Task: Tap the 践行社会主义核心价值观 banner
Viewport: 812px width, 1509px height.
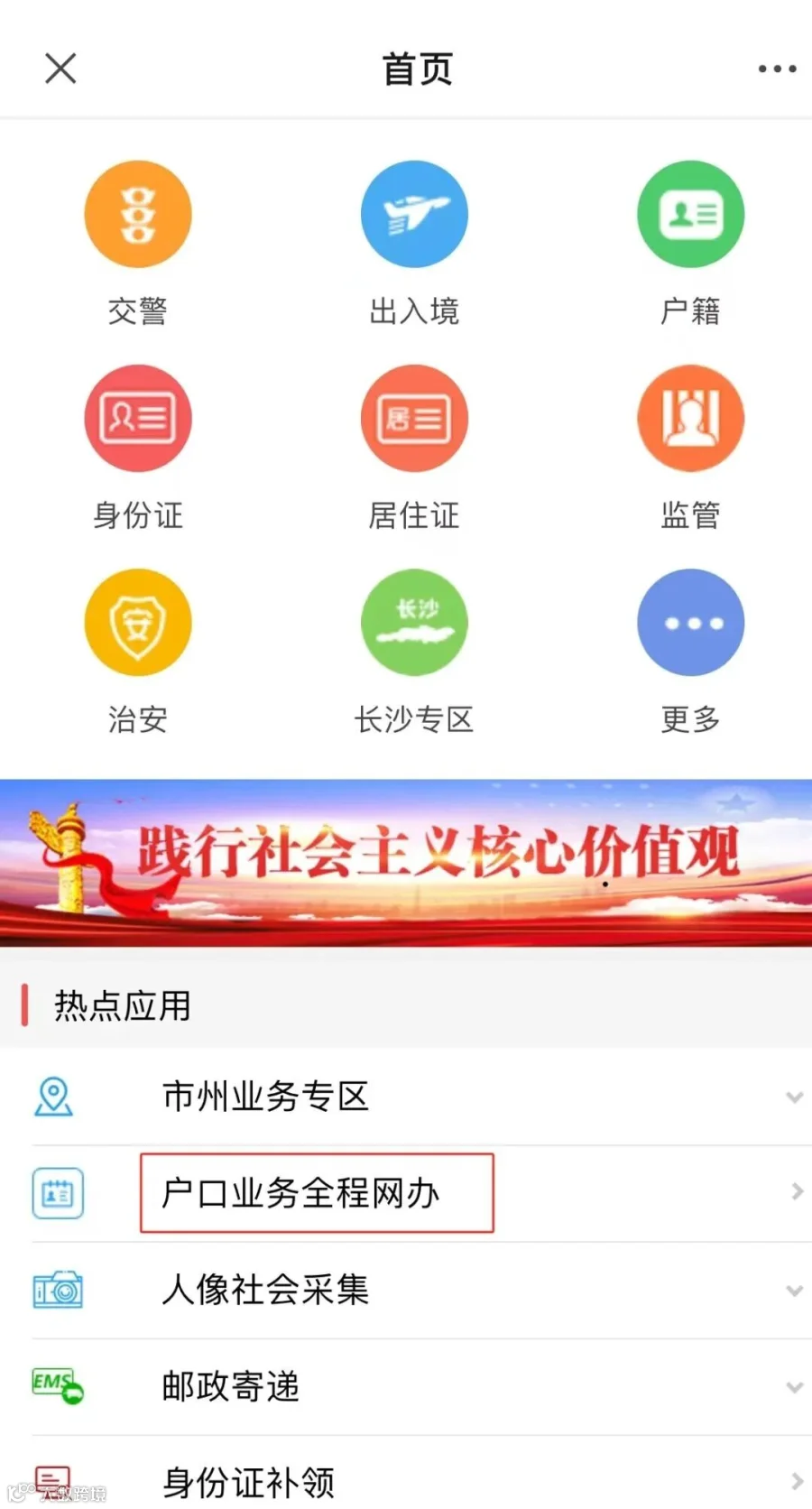Action: 406,863
